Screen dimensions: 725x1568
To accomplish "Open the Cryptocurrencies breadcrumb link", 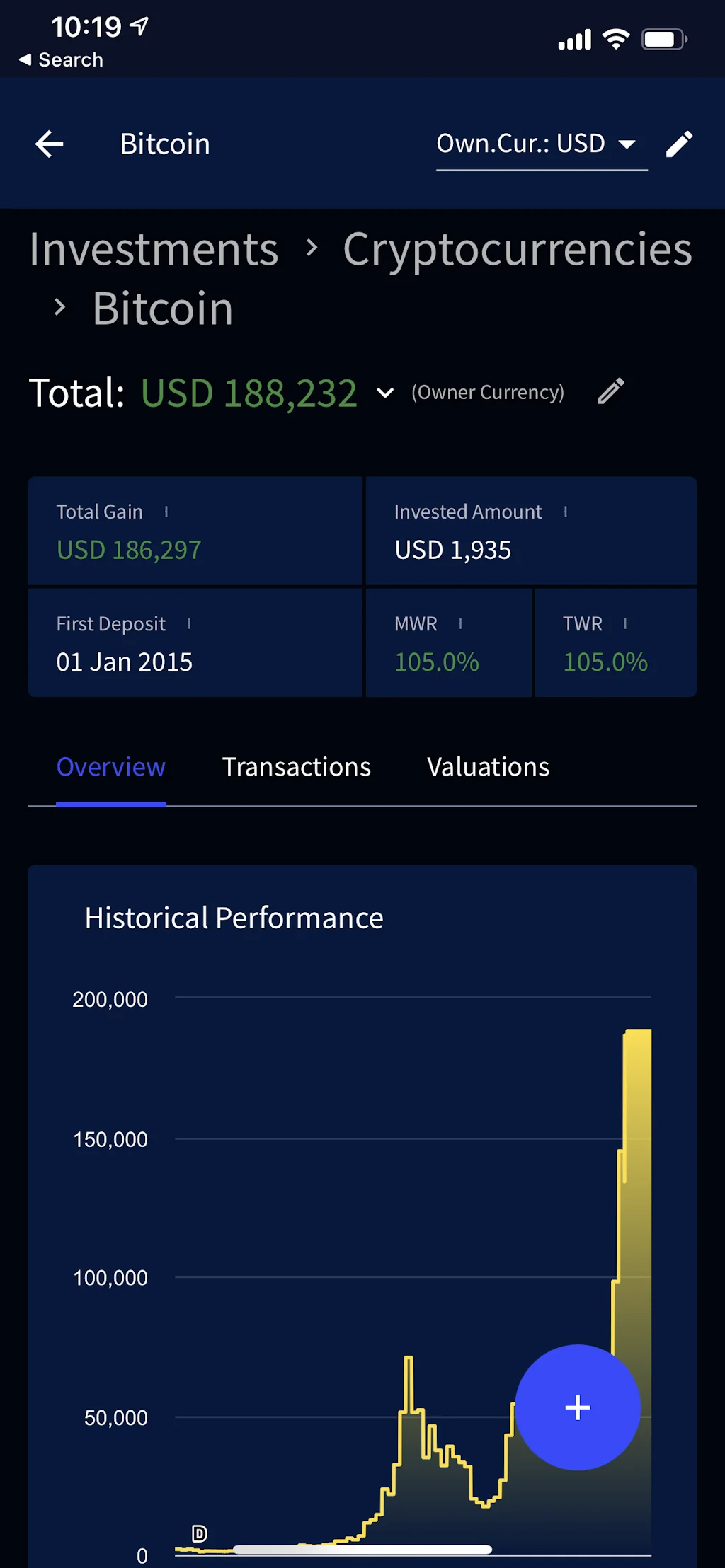I will 518,249.
